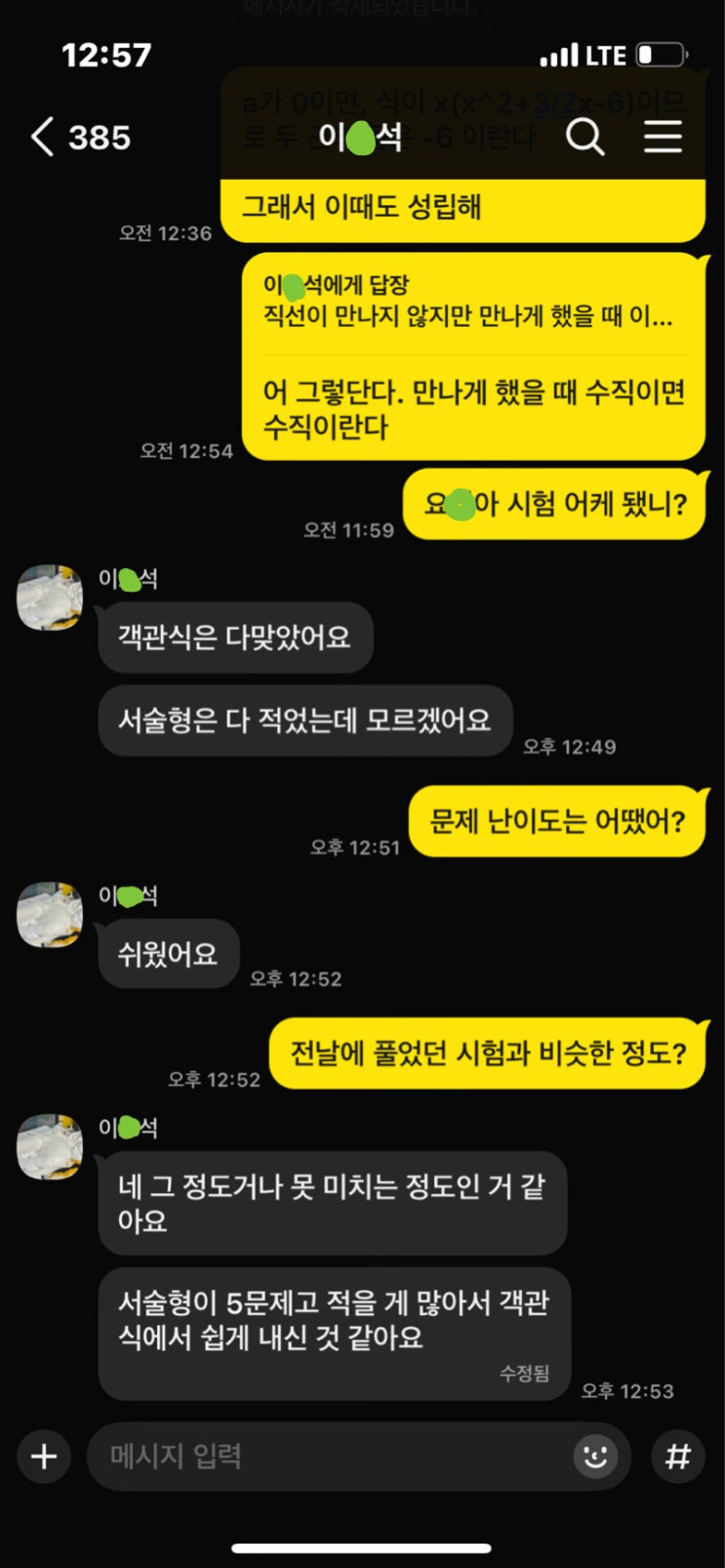This screenshot has width=725, height=1568.
Task: Focus the 메시지 입력 text field
Action: point(322,1457)
